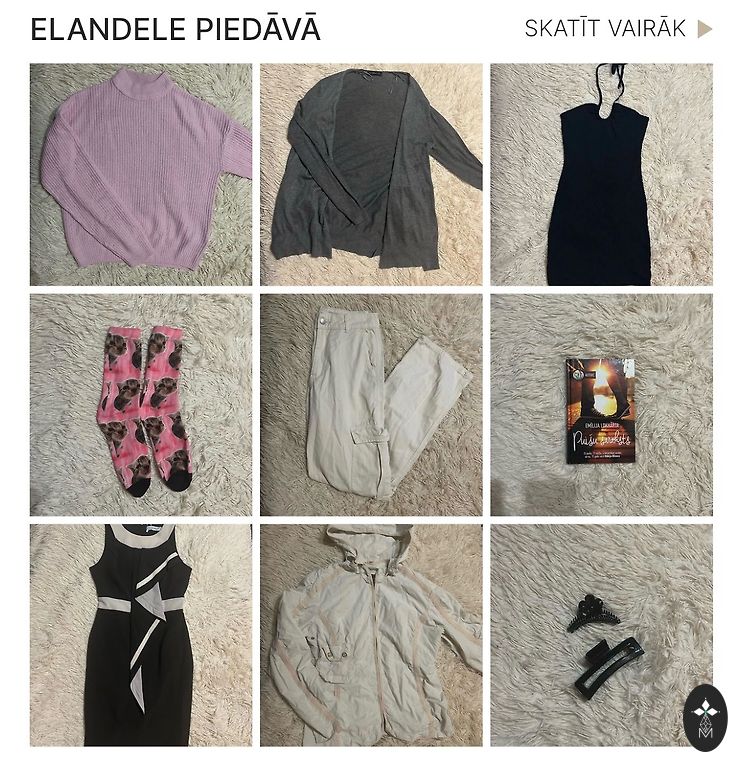View the grey cardigan item
The width and height of the screenshot is (744, 768).
371,175
